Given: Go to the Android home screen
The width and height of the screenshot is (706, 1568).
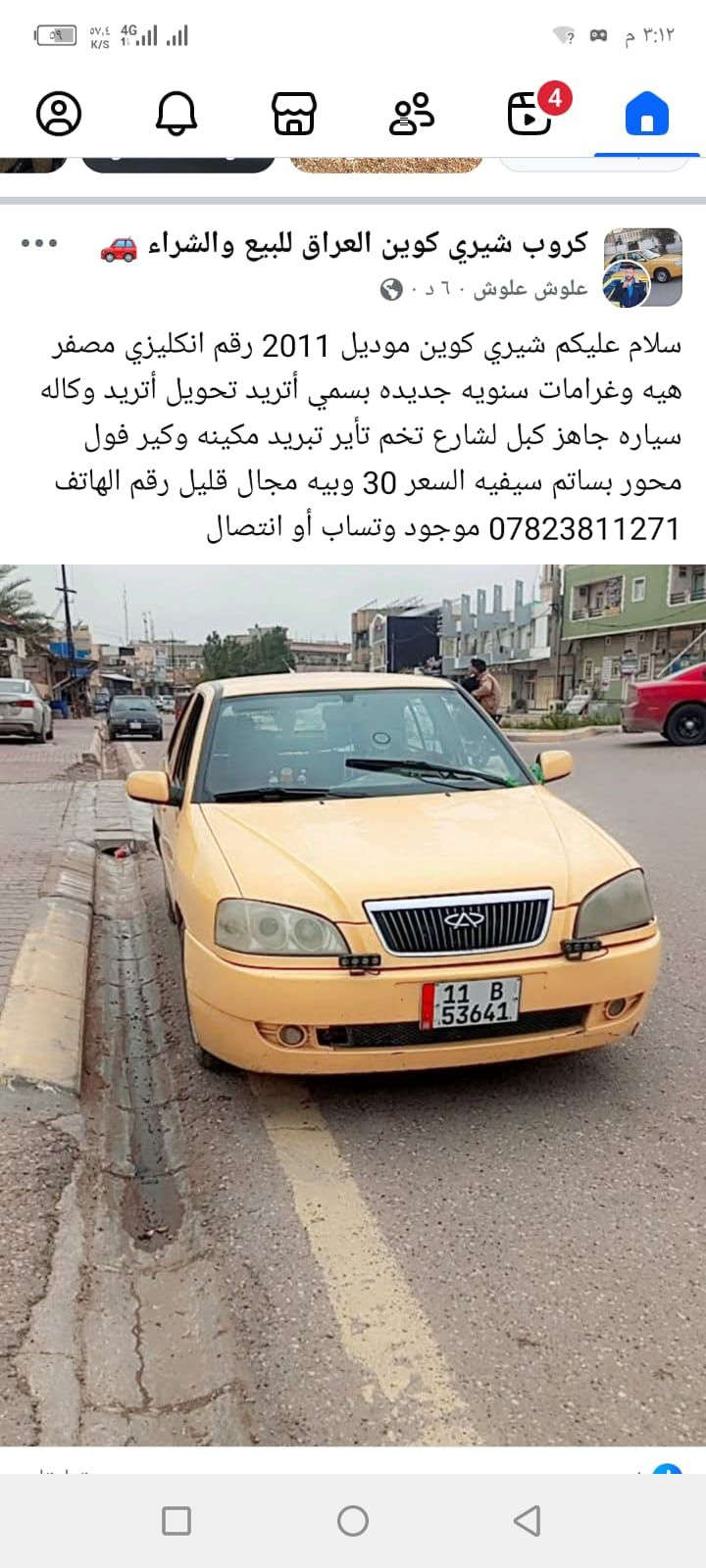Looking at the screenshot, I should pyautogui.click(x=353, y=1520).
